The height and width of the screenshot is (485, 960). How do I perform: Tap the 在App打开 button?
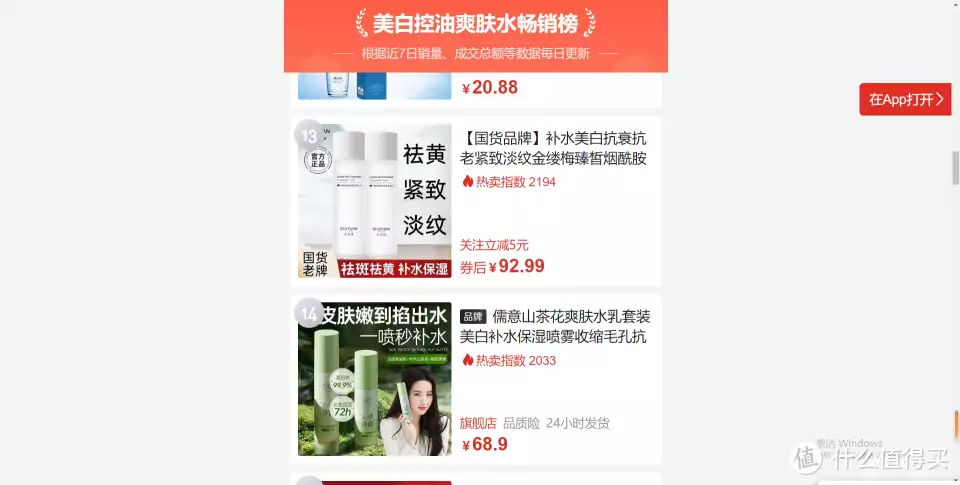(x=905, y=99)
